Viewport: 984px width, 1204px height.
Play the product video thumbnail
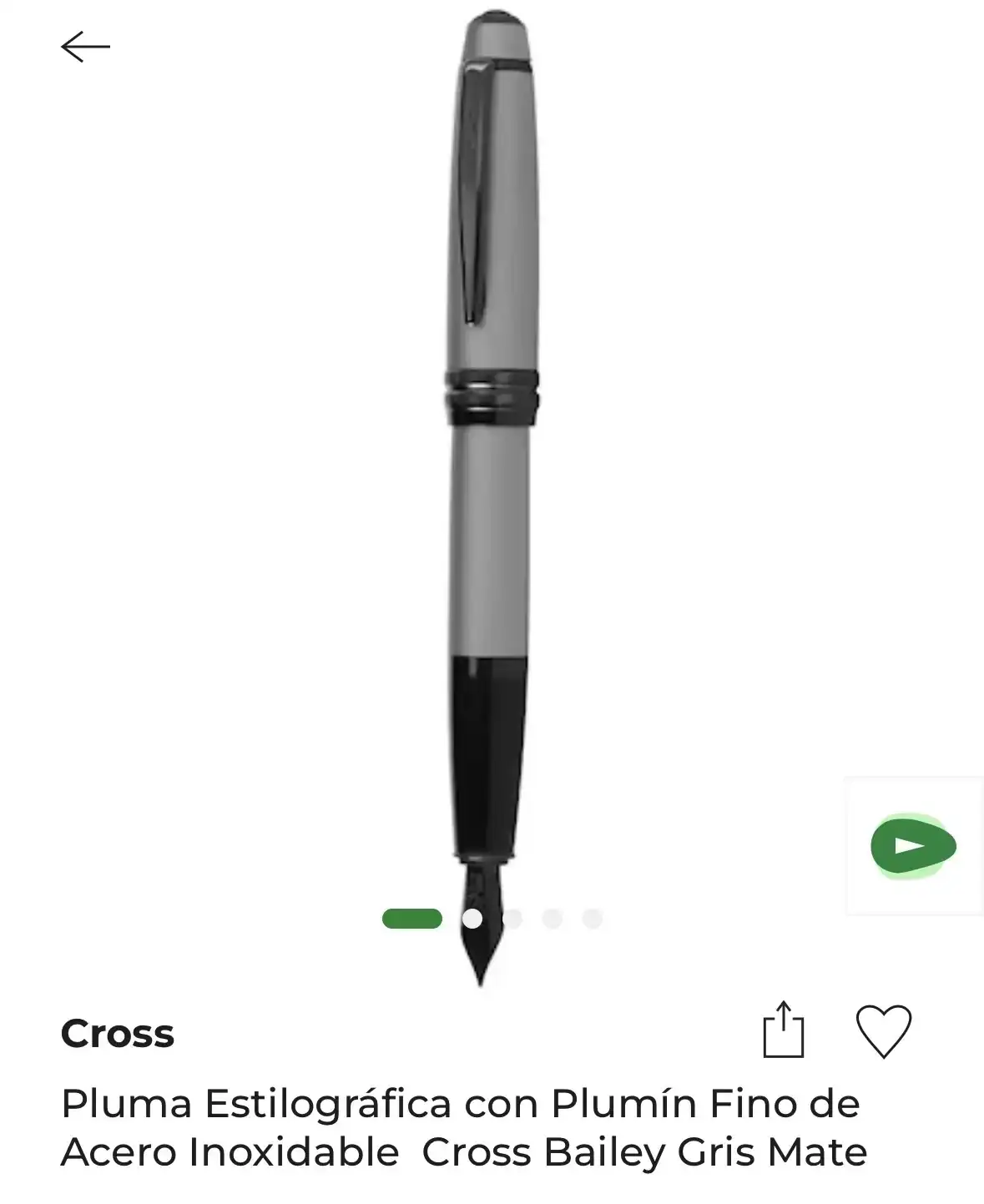coord(913,846)
